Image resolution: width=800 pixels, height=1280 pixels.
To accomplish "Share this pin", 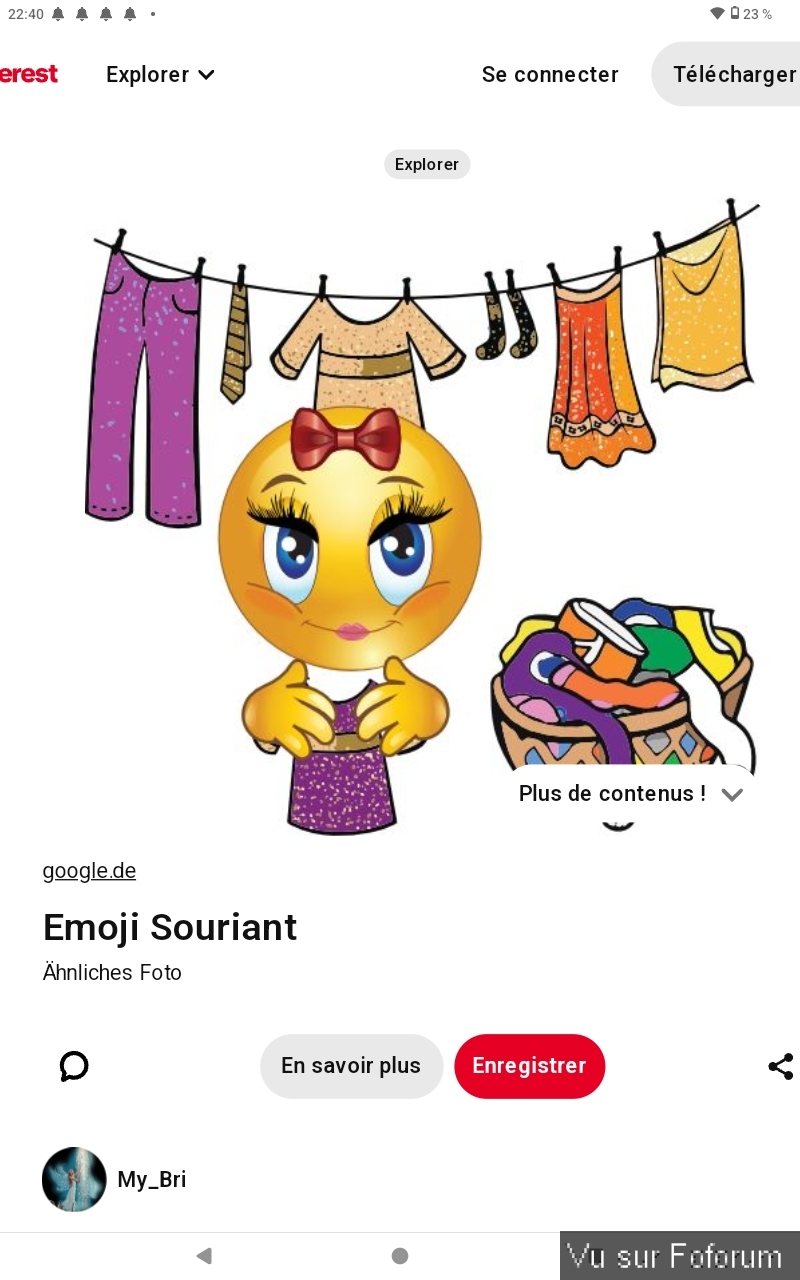I will coord(780,1066).
